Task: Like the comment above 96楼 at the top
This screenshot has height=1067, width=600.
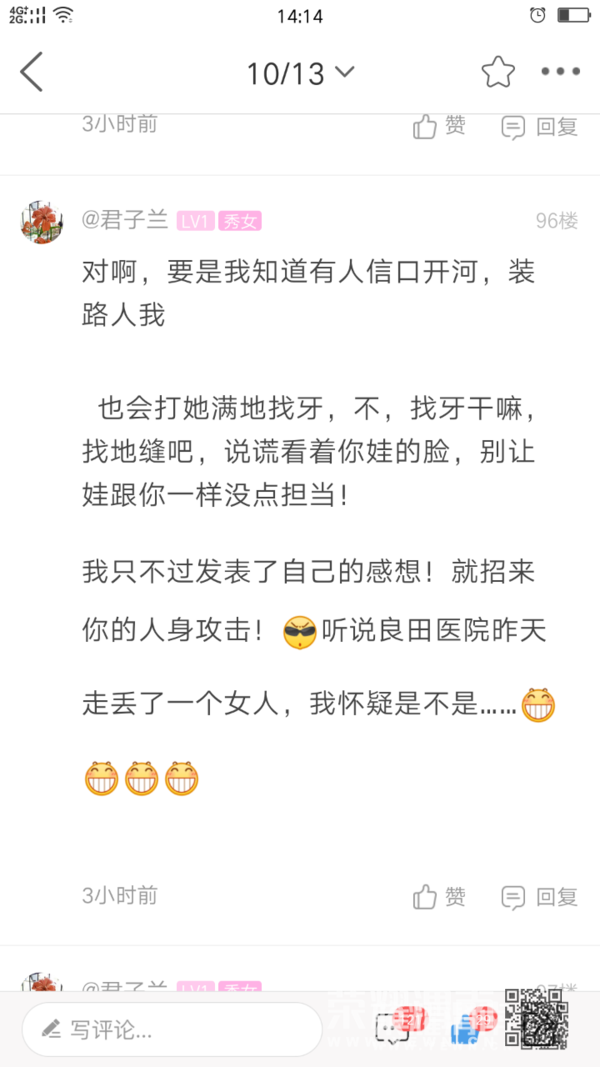Action: pyautogui.click(x=439, y=126)
